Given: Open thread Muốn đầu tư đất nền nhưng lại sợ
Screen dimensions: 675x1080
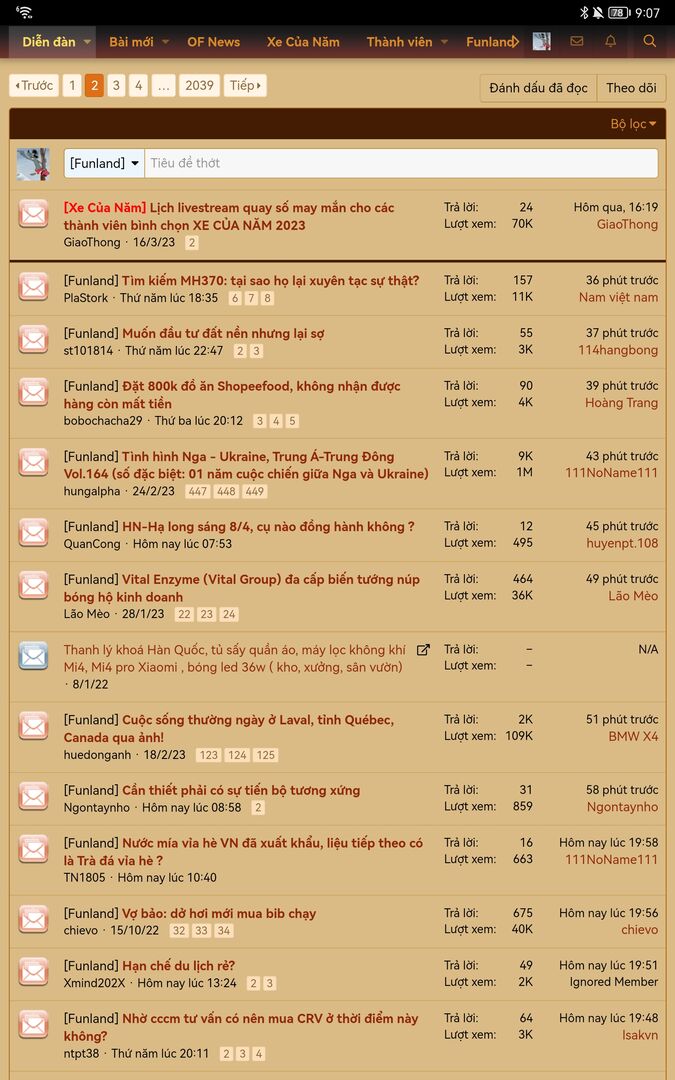Looking at the screenshot, I should (x=223, y=334).
